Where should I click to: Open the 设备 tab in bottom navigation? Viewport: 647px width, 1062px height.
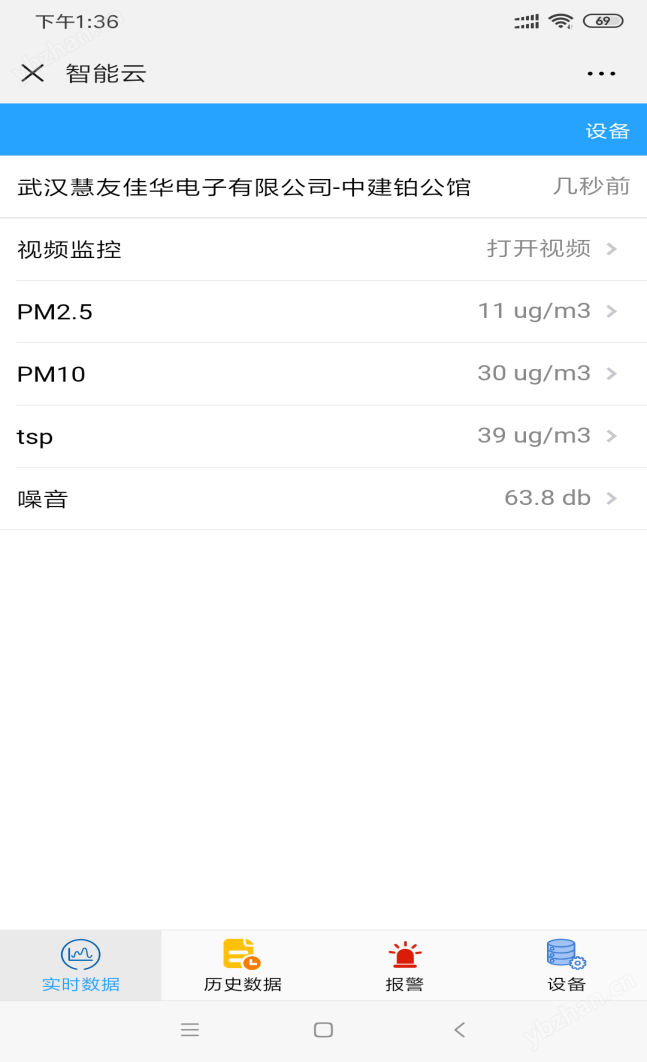(x=566, y=966)
